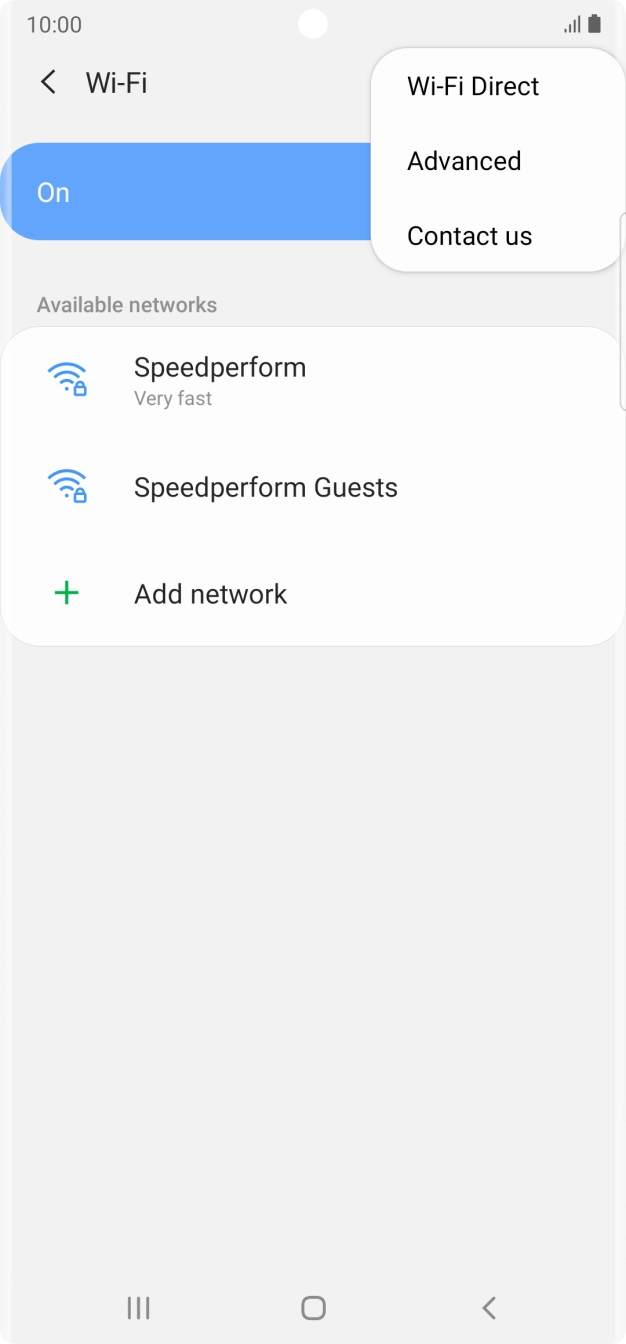The height and width of the screenshot is (1344, 626).
Task: Open Wi-Fi Direct option
Action: pyautogui.click(x=473, y=86)
